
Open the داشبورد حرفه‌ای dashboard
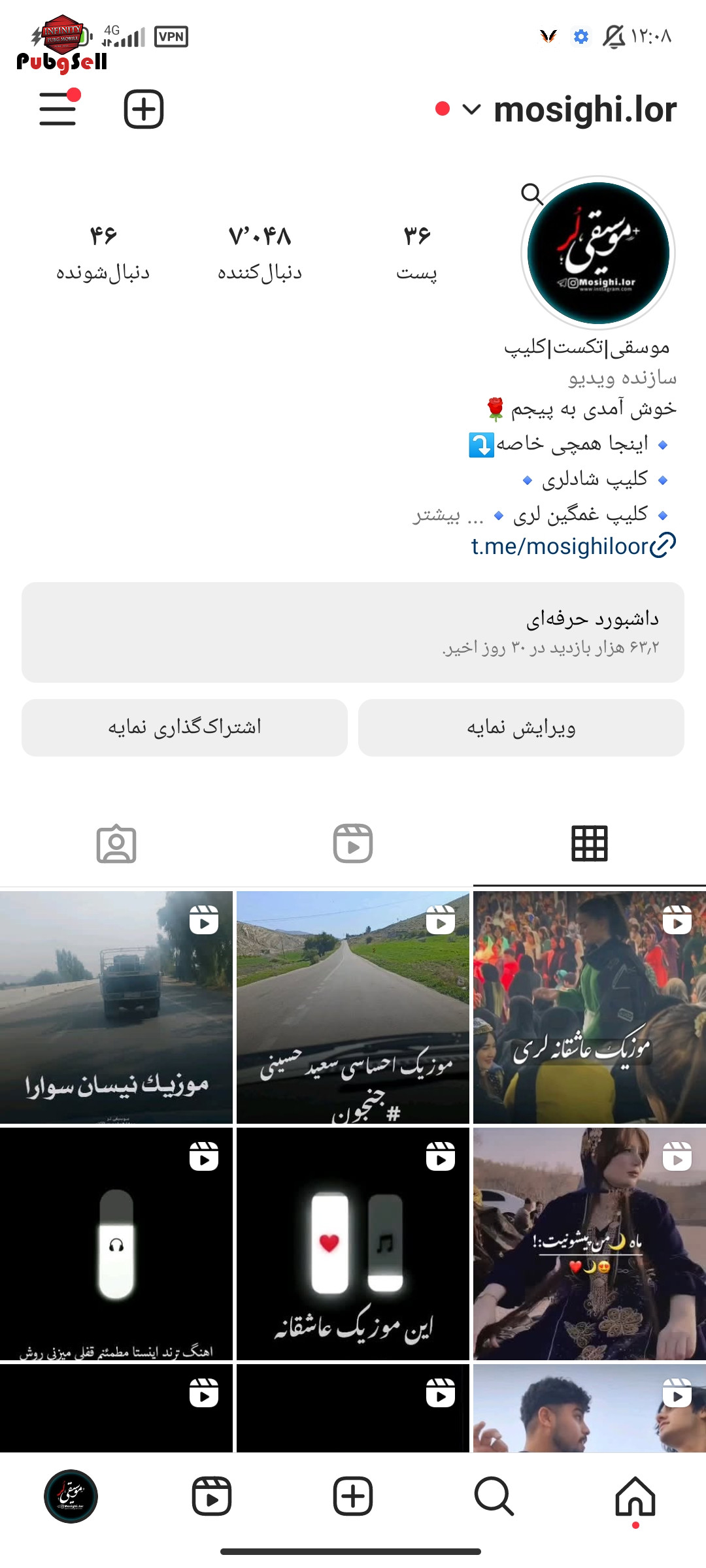[x=353, y=632]
